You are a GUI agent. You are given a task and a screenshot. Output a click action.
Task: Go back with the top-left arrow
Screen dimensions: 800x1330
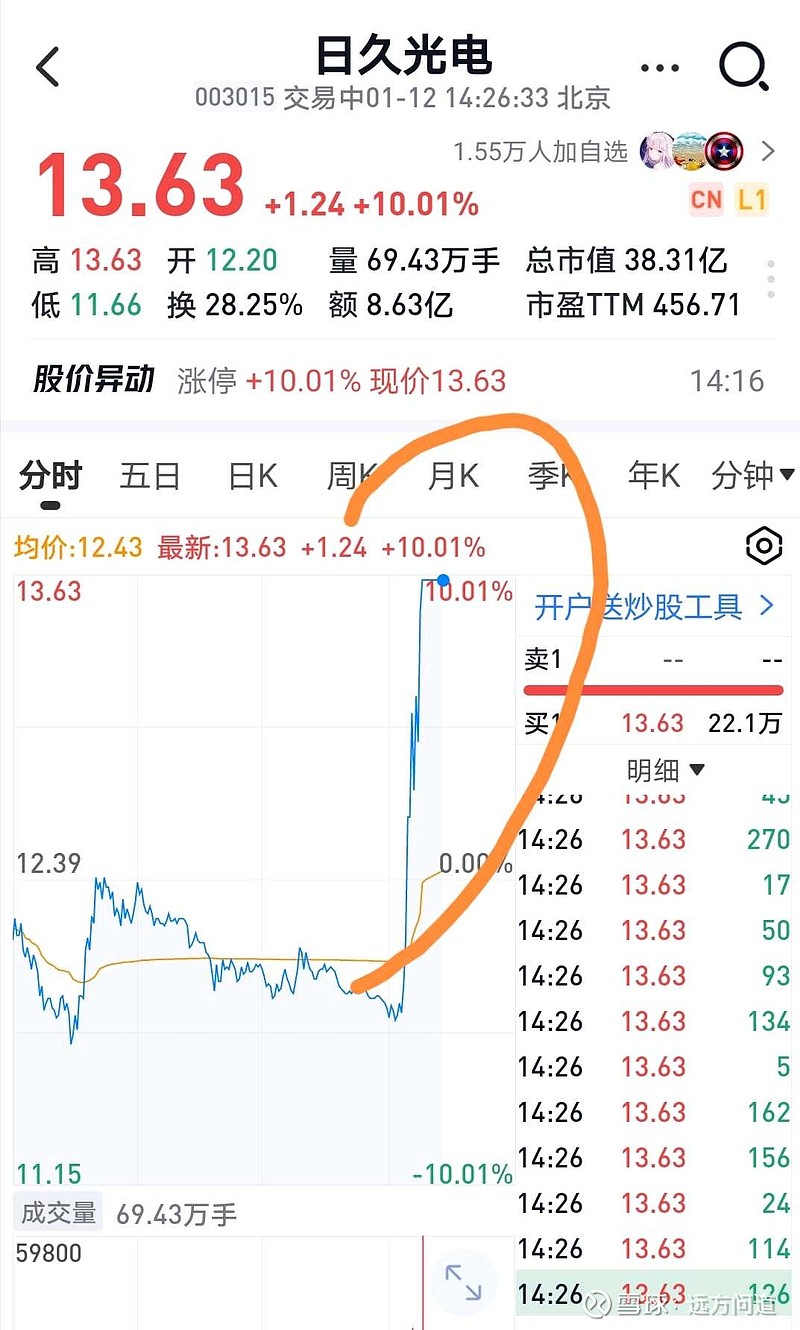(x=48, y=67)
